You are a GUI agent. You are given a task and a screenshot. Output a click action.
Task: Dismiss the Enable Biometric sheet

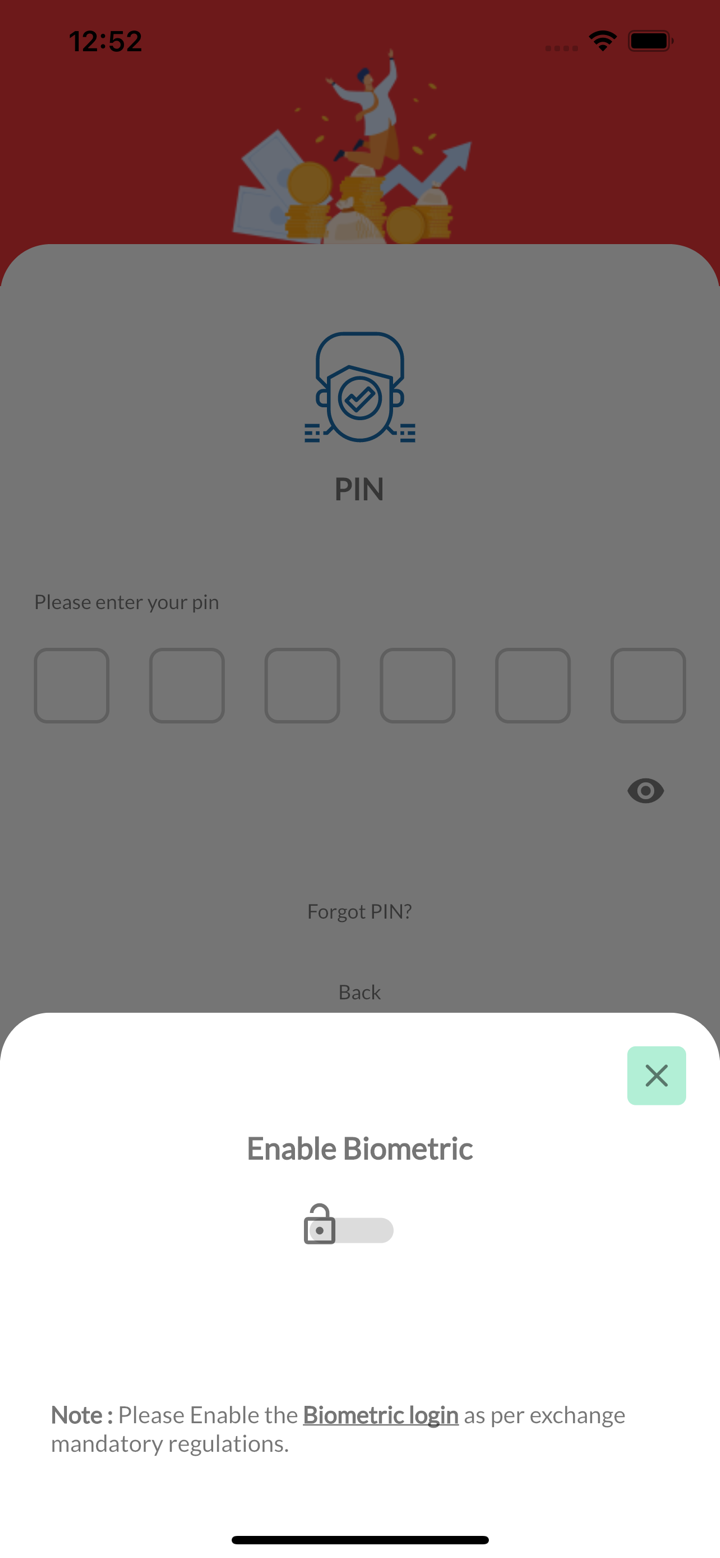[x=656, y=1075]
